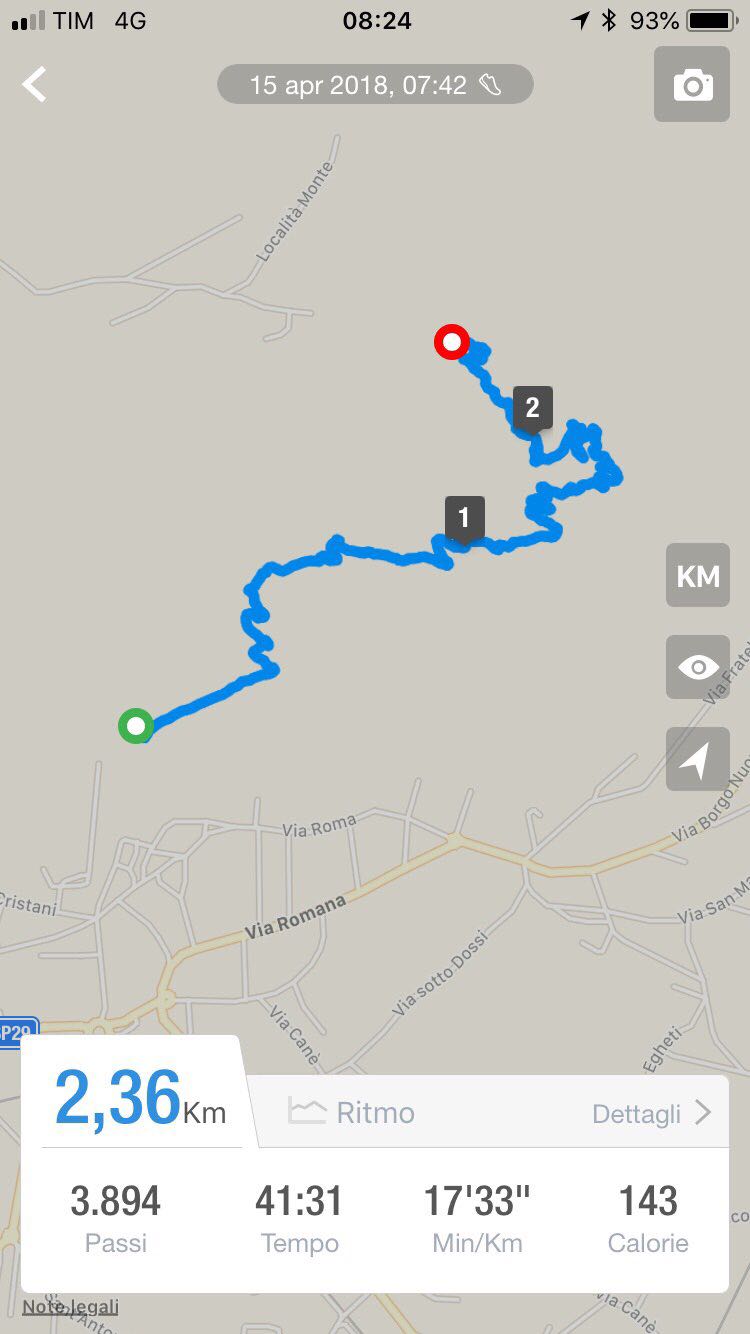The image size is (750, 1334).
Task: Switch to the Ritmo pace chart tab
Action: pos(352,1112)
